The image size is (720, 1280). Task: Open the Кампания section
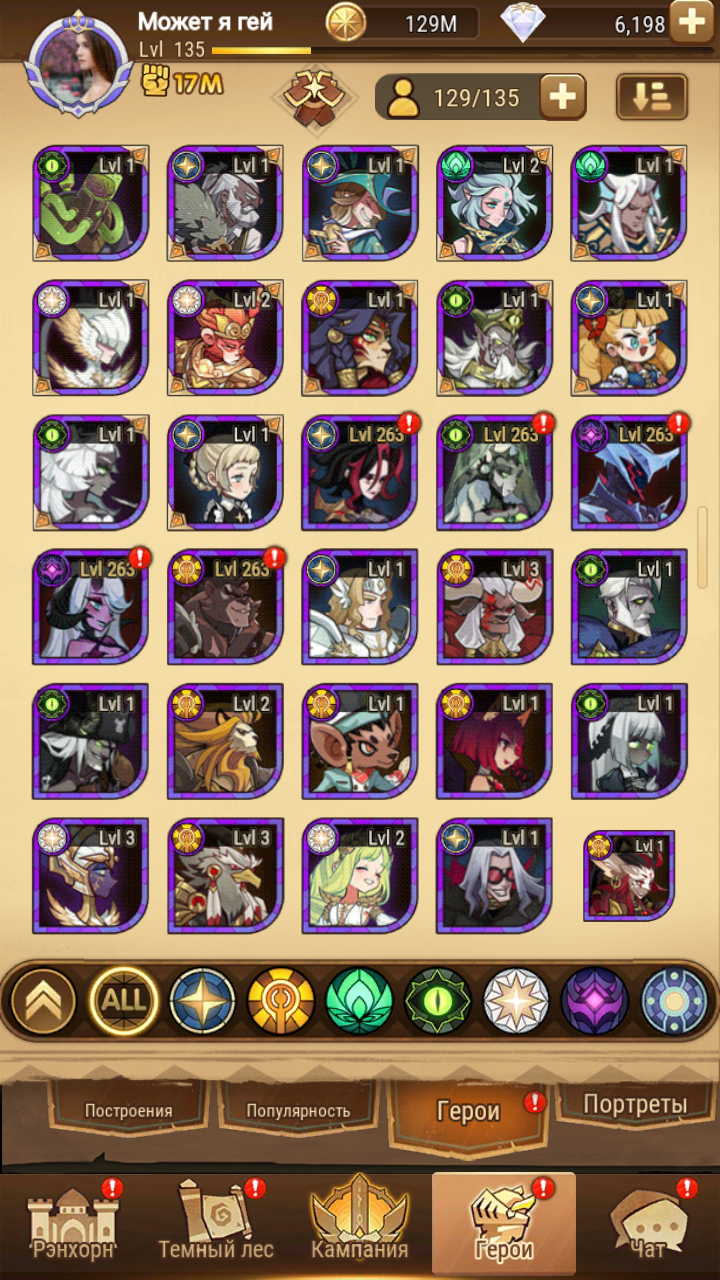pos(360,1225)
